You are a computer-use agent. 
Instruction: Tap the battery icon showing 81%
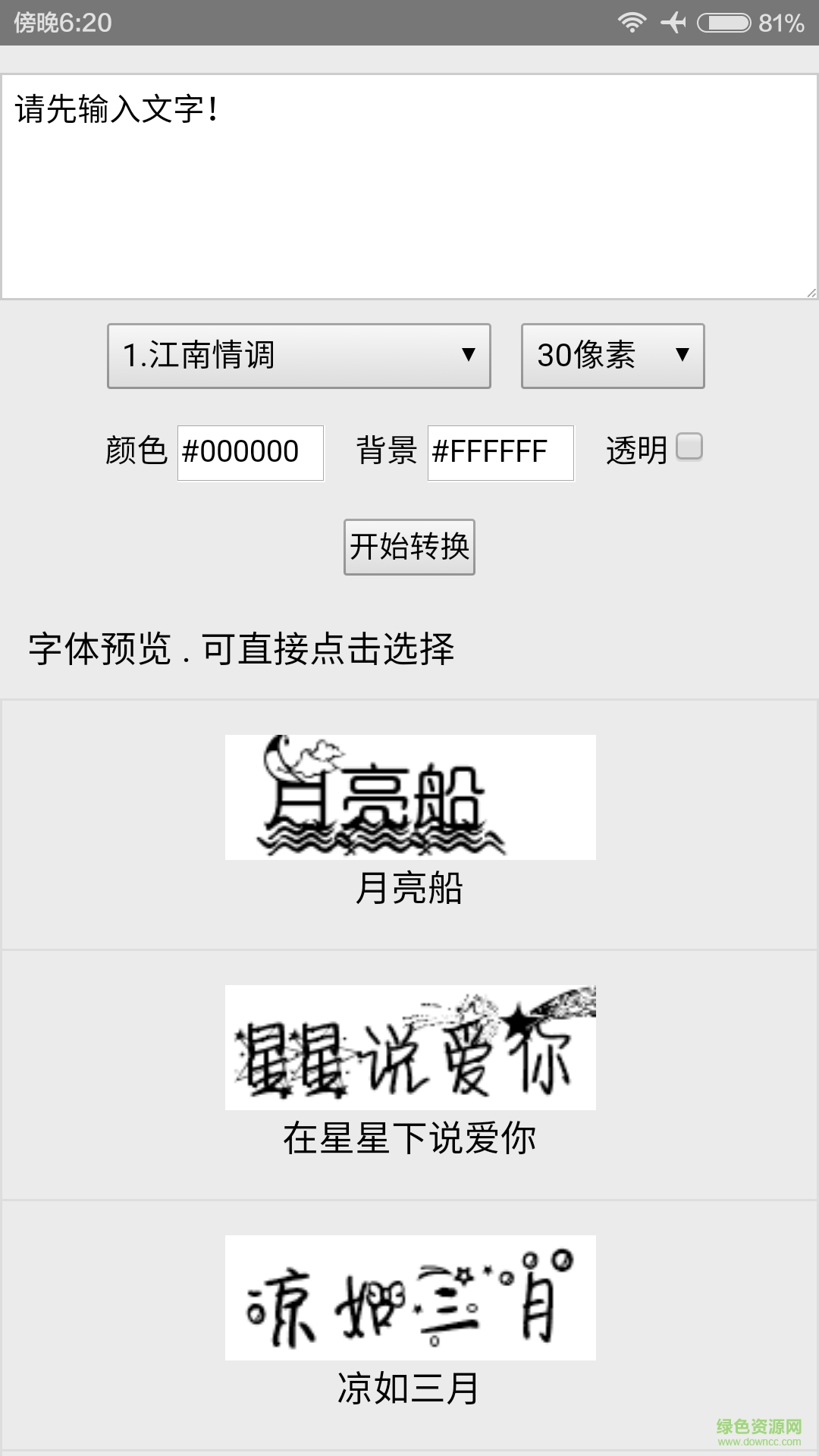pos(724,22)
